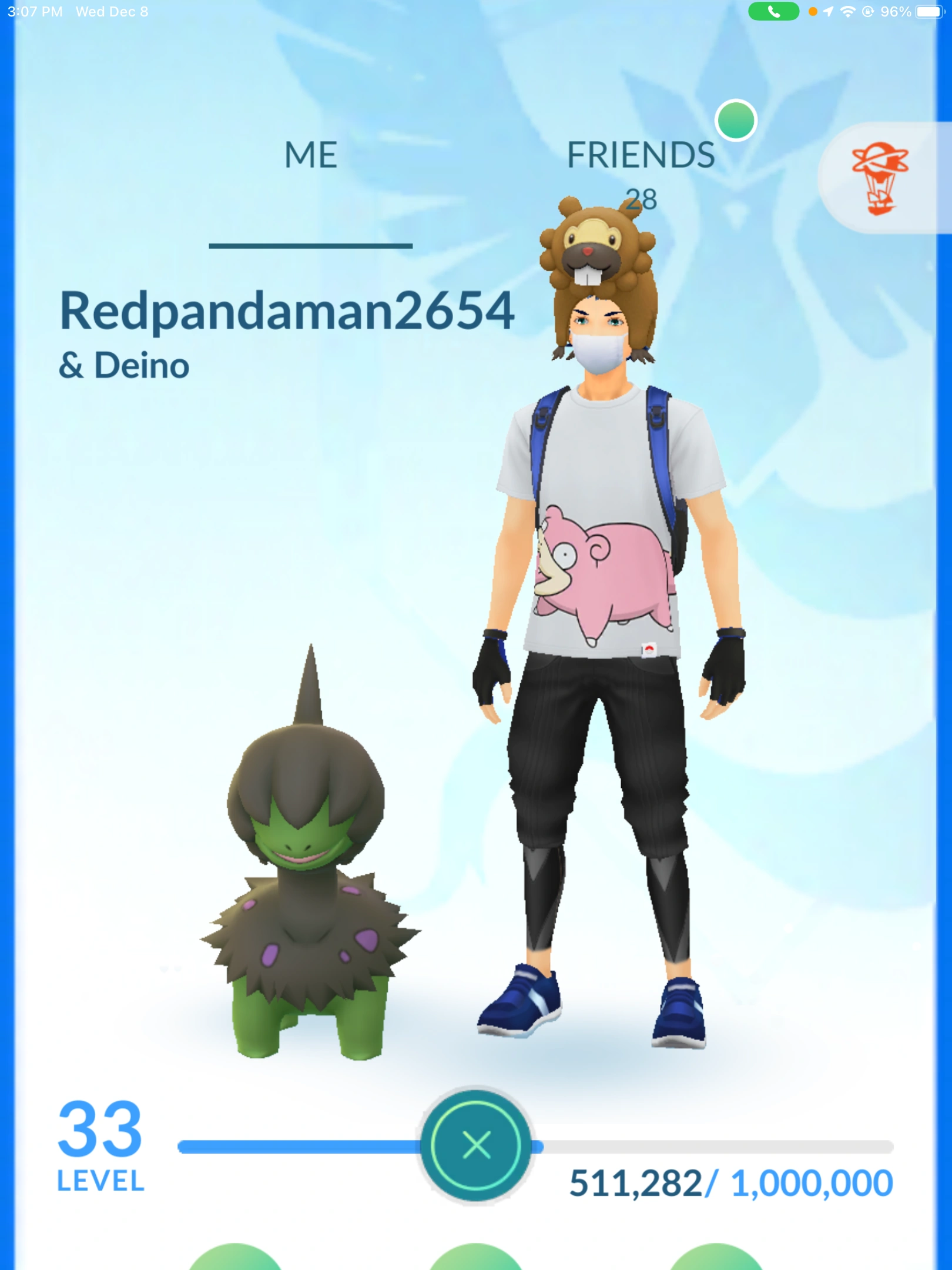Open the Team Rocket balloon panel
The image size is (952, 1270).
pyautogui.click(x=880, y=178)
